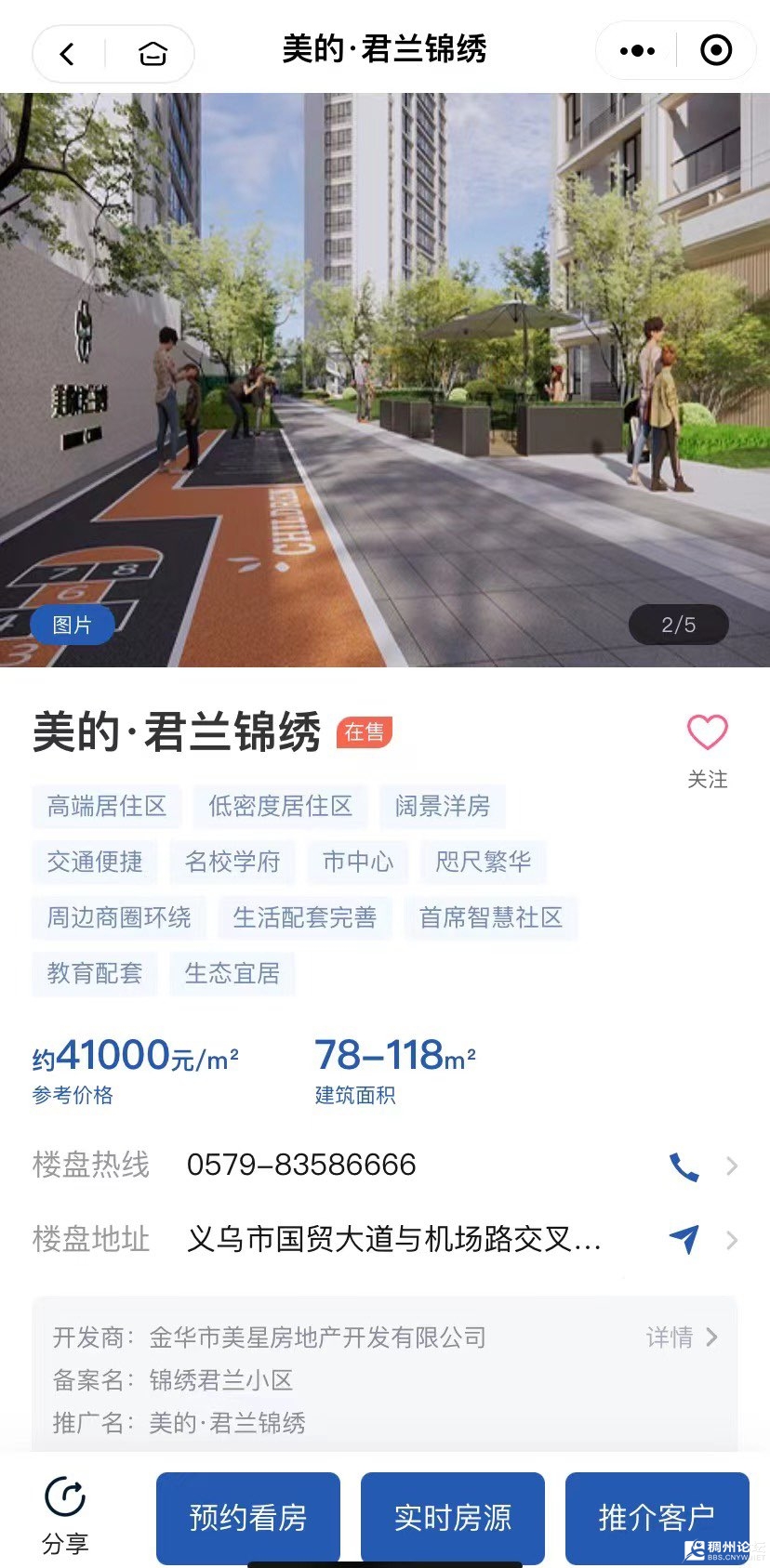Screen dimensions: 770x1568
Task: Go back using the top-left arrow
Action: point(67,54)
